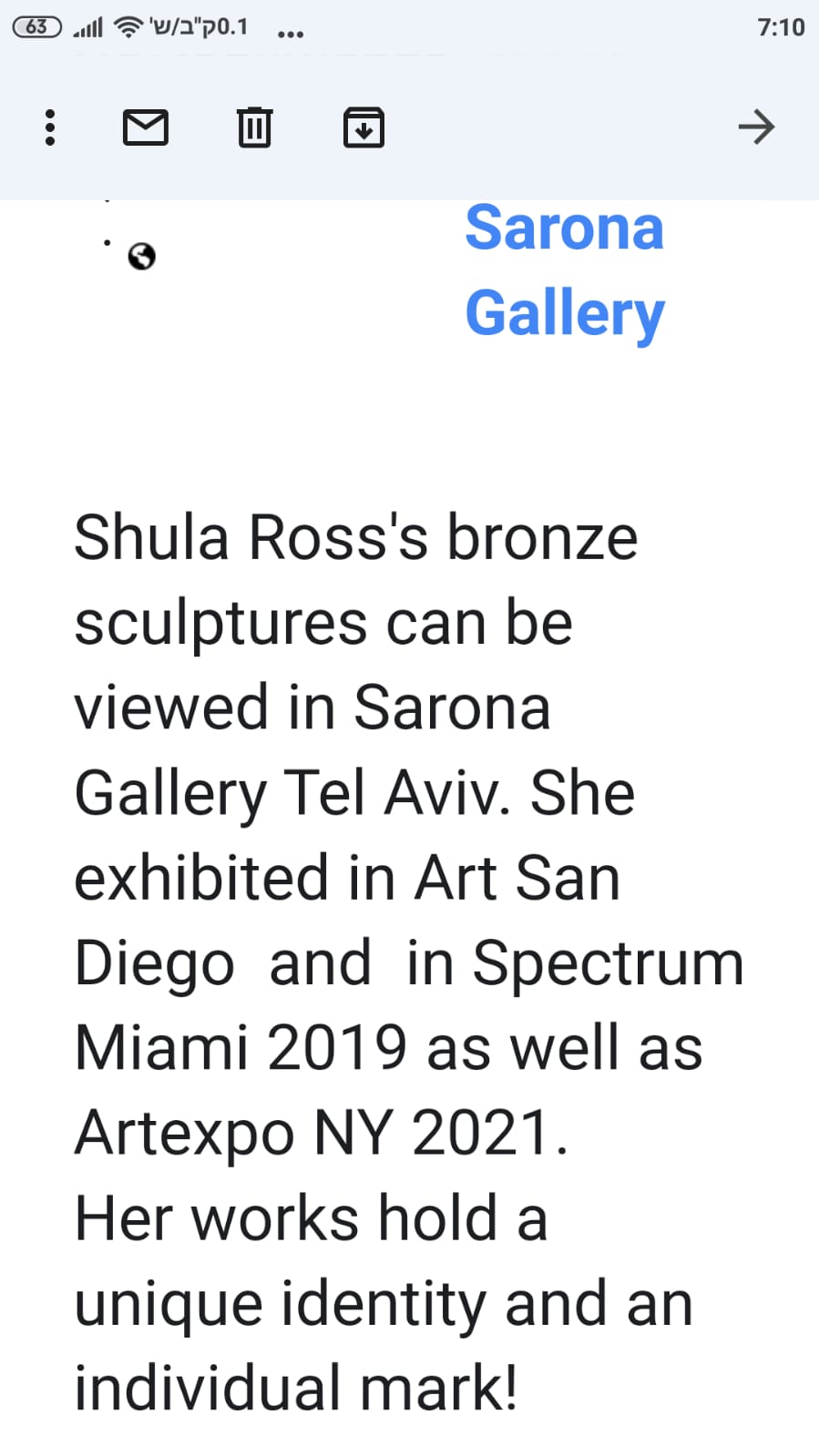
Task: Tap the globe website icon
Action: point(142,257)
